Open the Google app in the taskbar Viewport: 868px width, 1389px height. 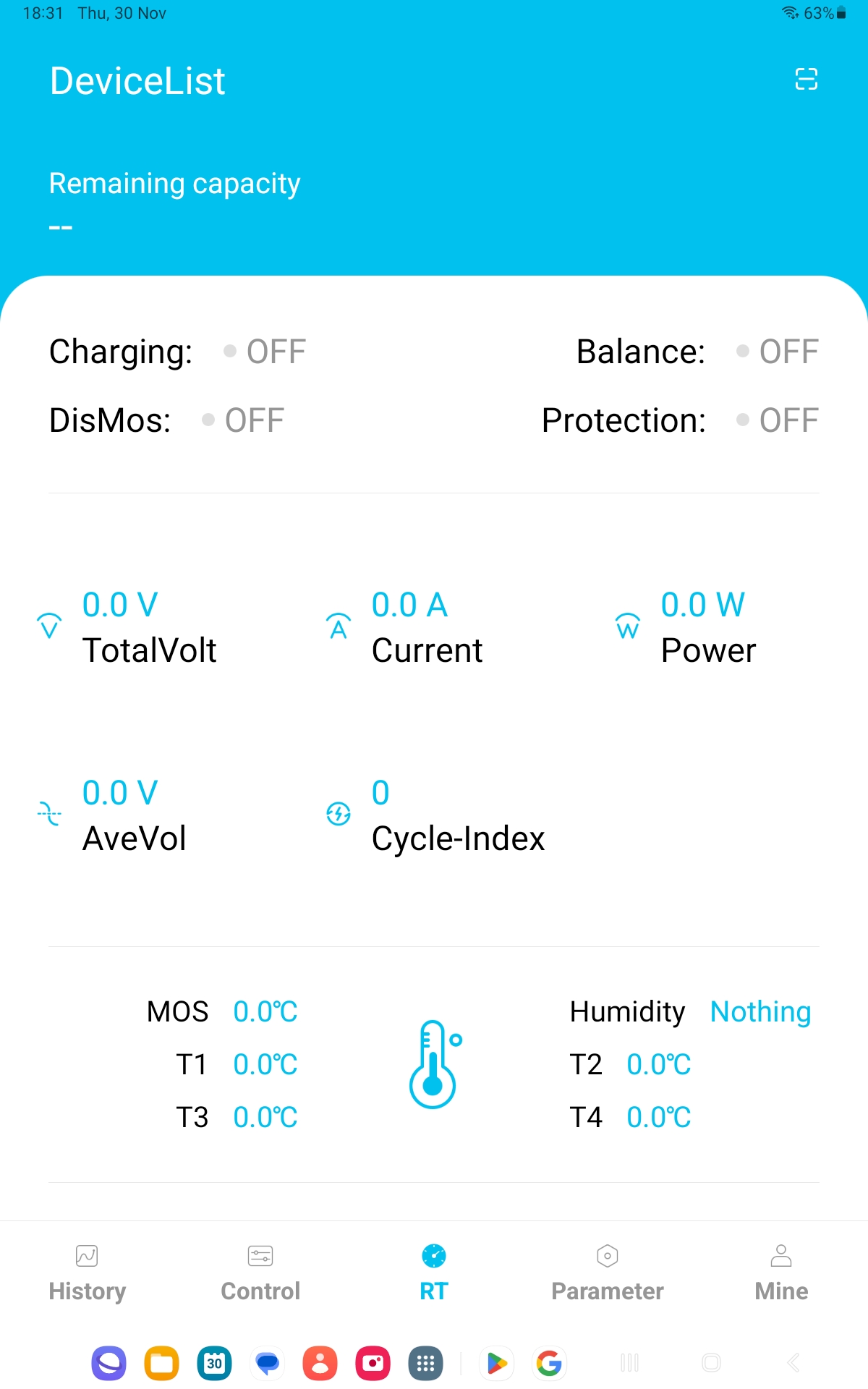pyautogui.click(x=549, y=1363)
